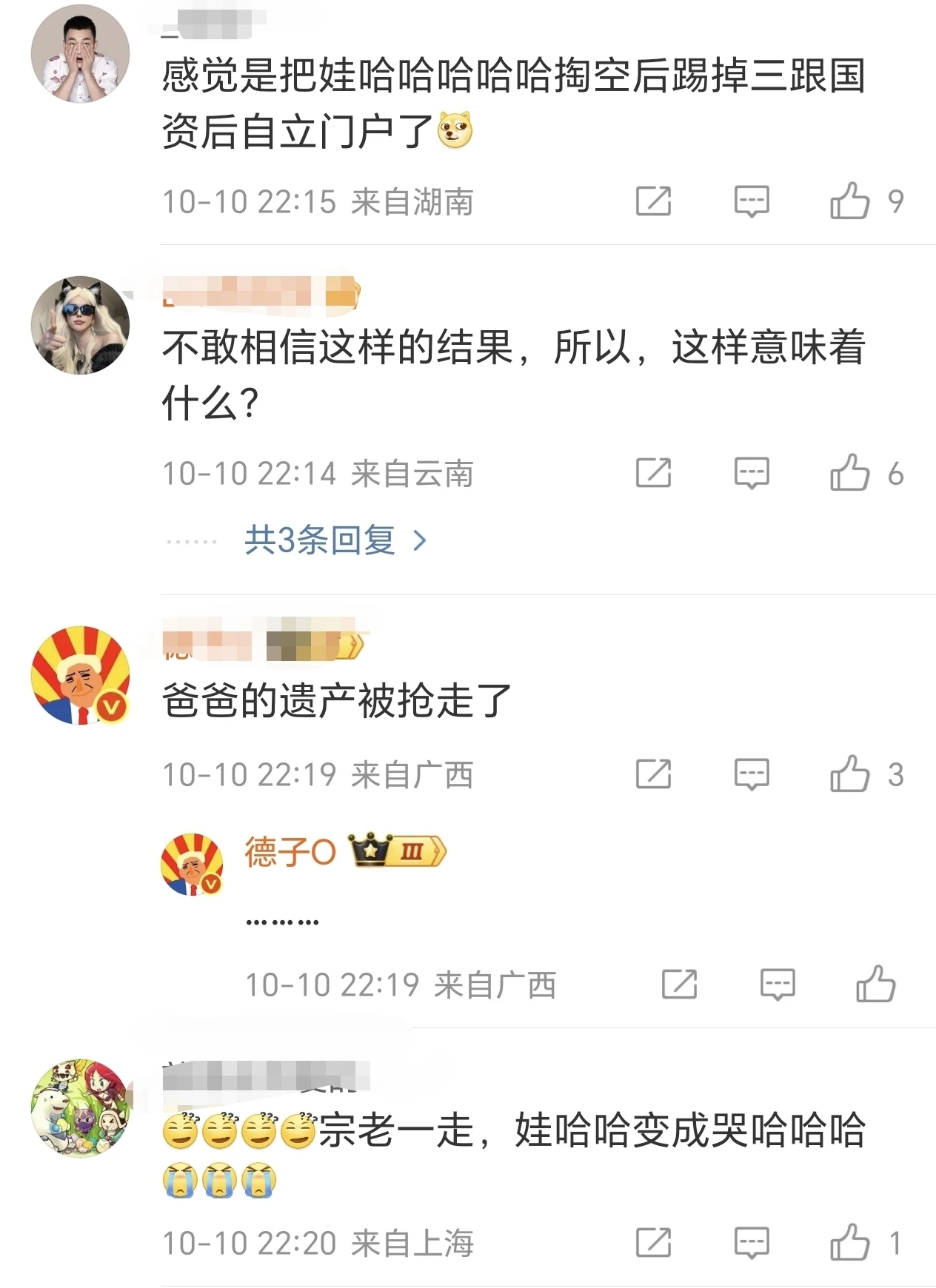This screenshot has width=936, height=1288.
Task: Comment on 德子O's reply
Action: (778, 985)
